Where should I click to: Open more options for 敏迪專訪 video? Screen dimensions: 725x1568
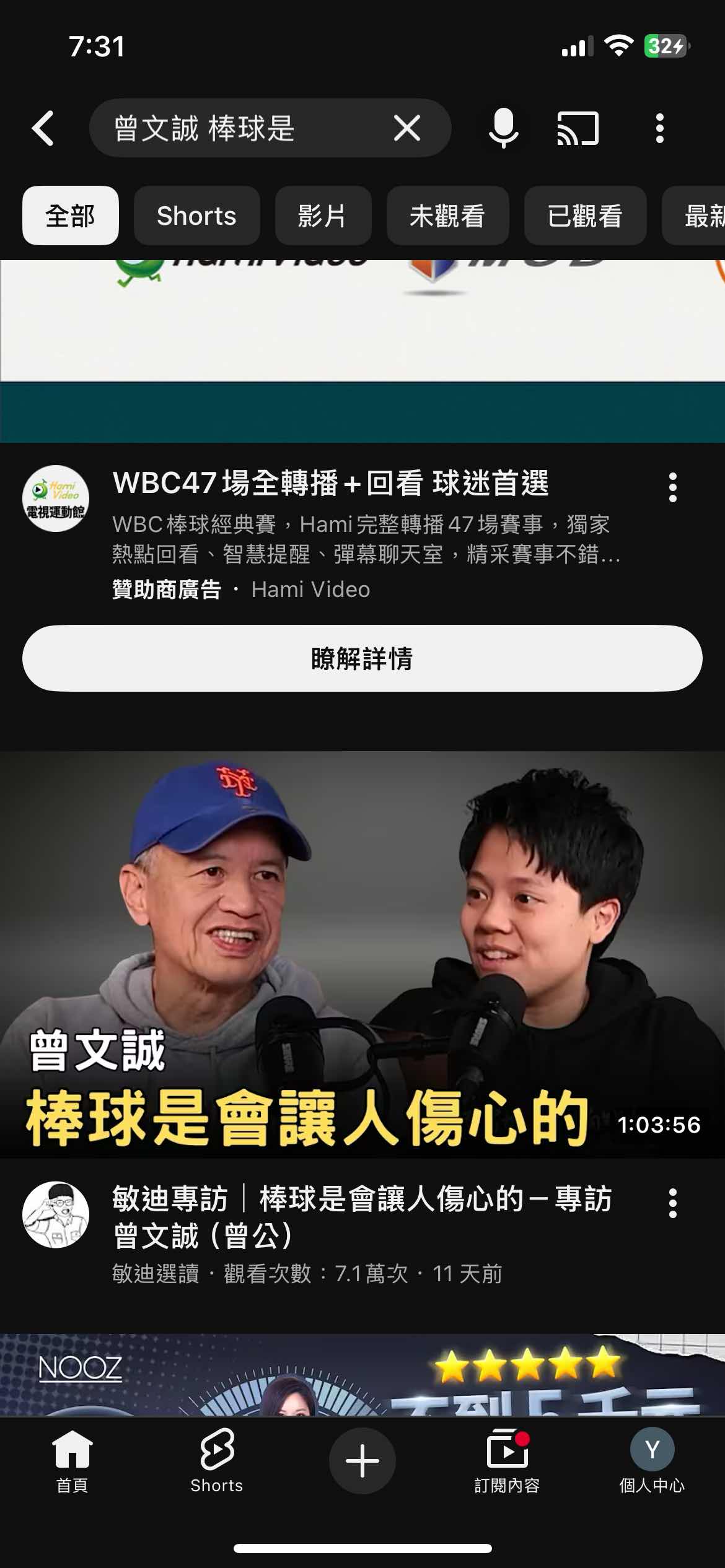coord(672,1203)
